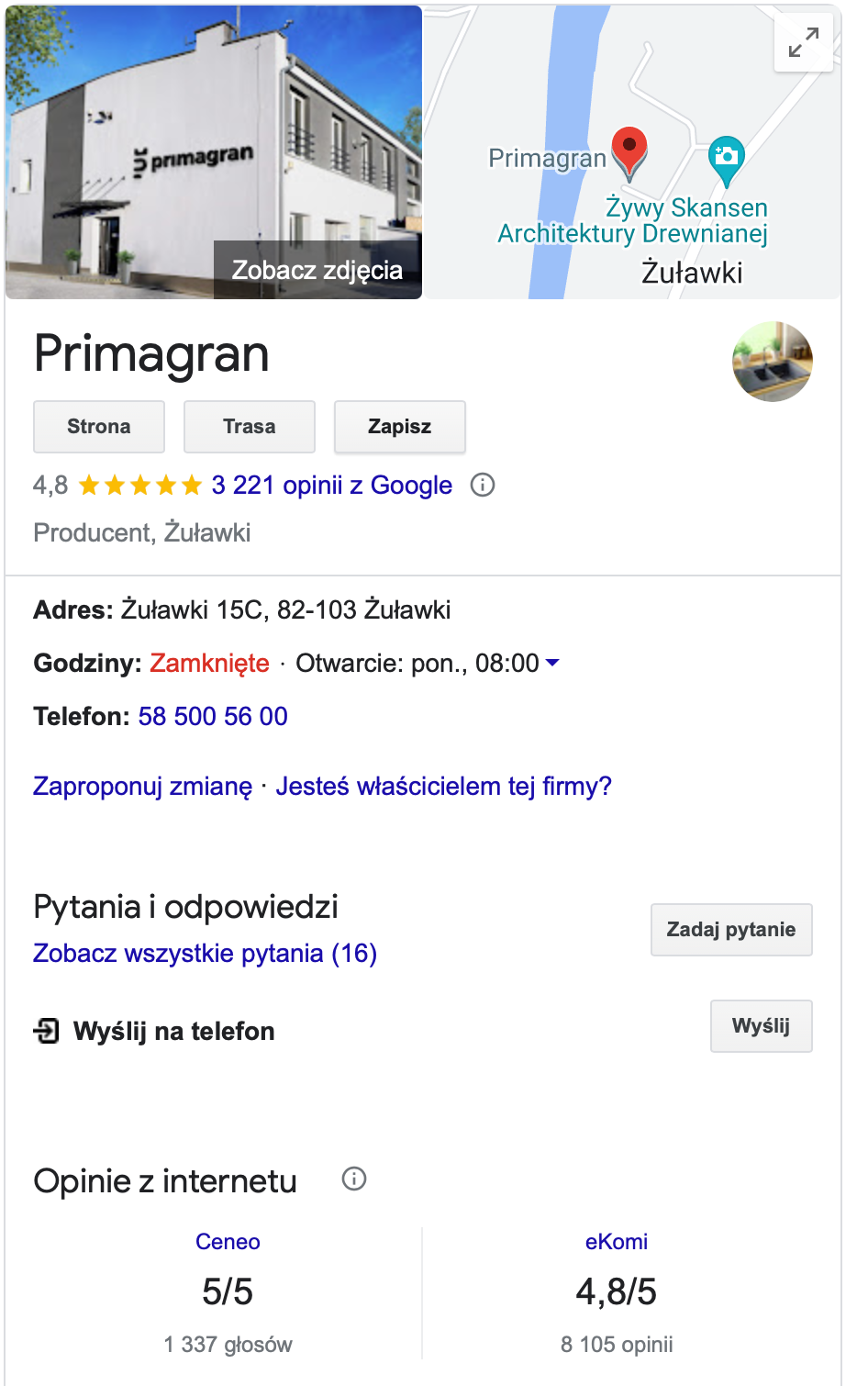868x1386 pixels.
Task: Open Zobacz zdjęcia photo gallery
Action: [317, 270]
